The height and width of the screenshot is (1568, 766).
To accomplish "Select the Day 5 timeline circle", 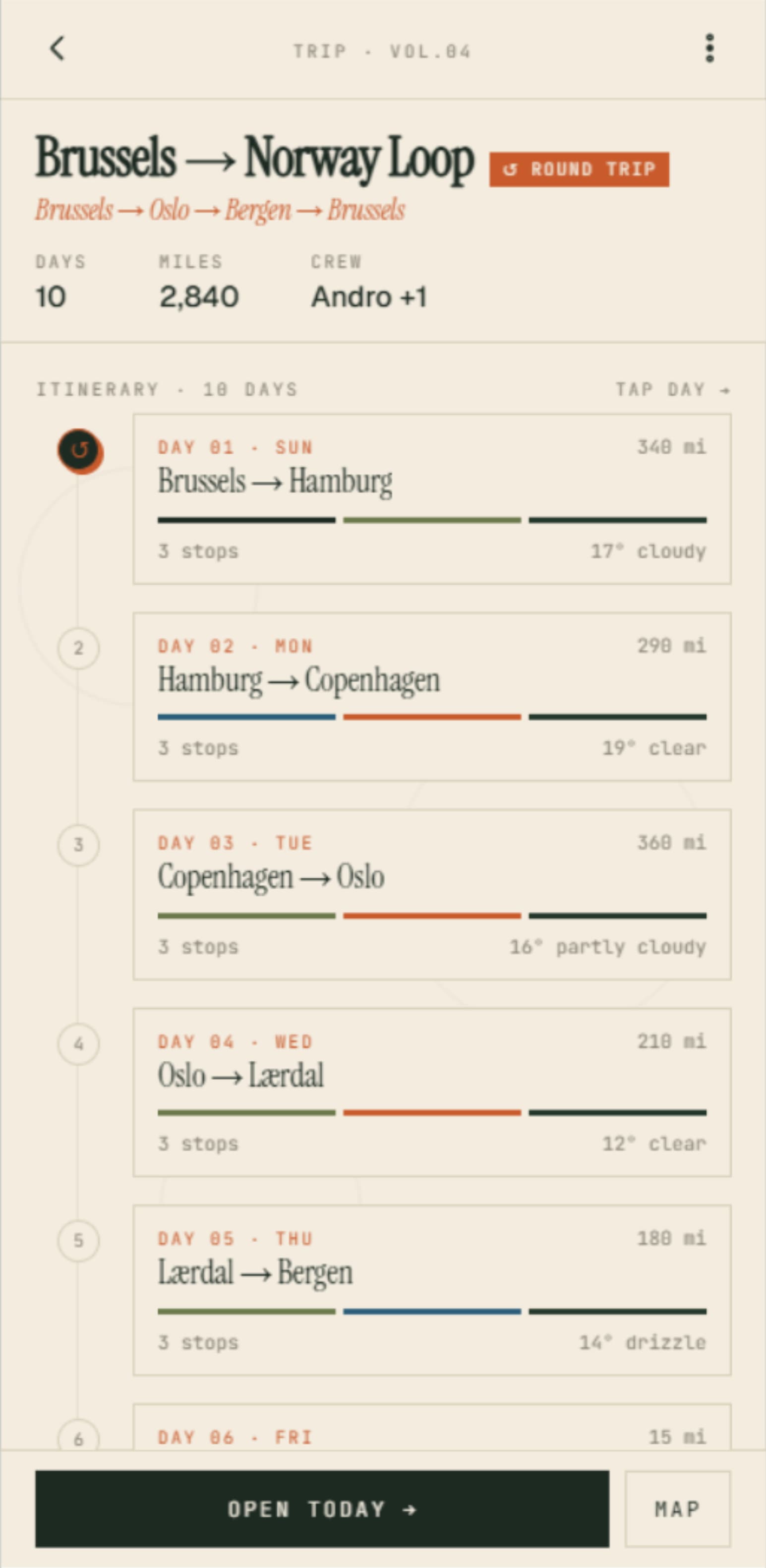I will pyautogui.click(x=79, y=1242).
